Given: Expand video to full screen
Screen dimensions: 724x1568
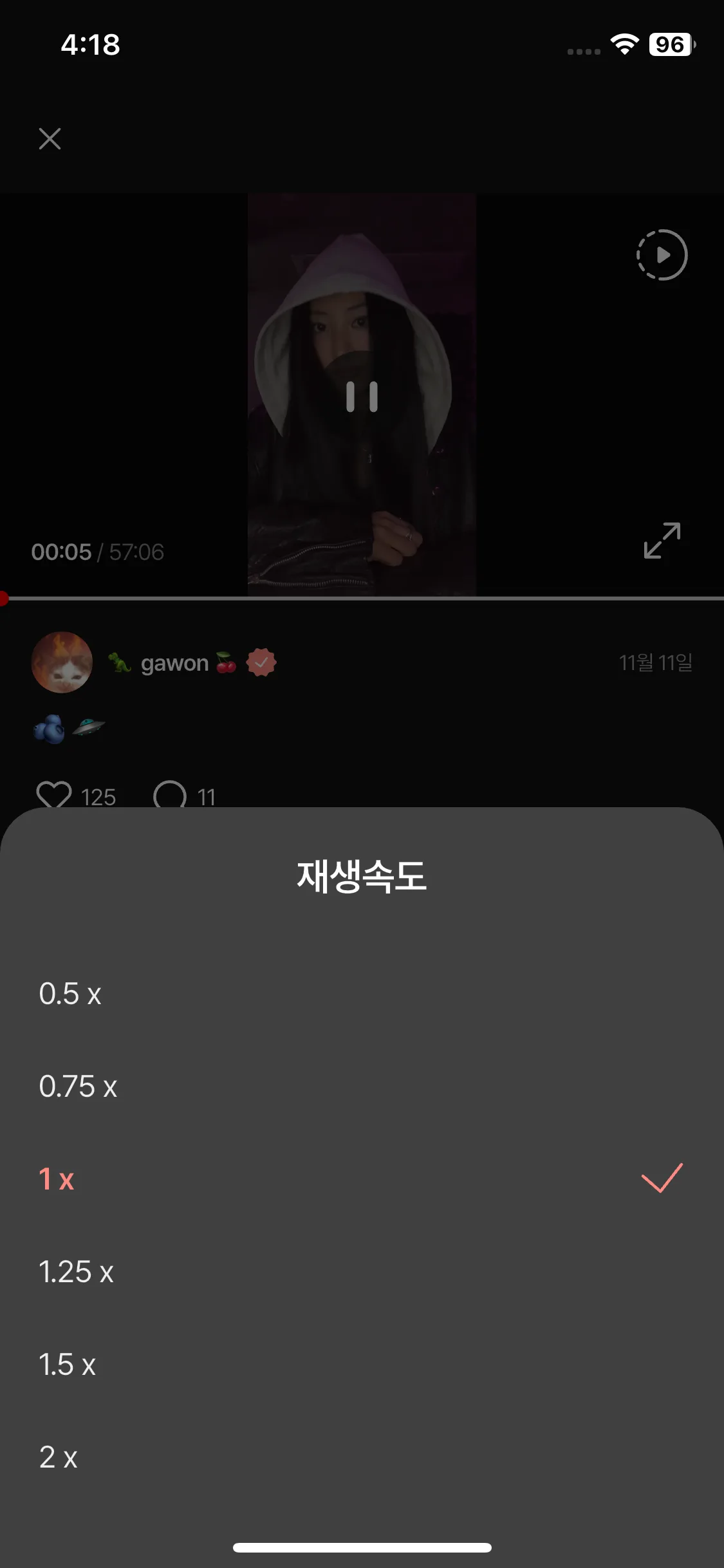Looking at the screenshot, I should 662,541.
